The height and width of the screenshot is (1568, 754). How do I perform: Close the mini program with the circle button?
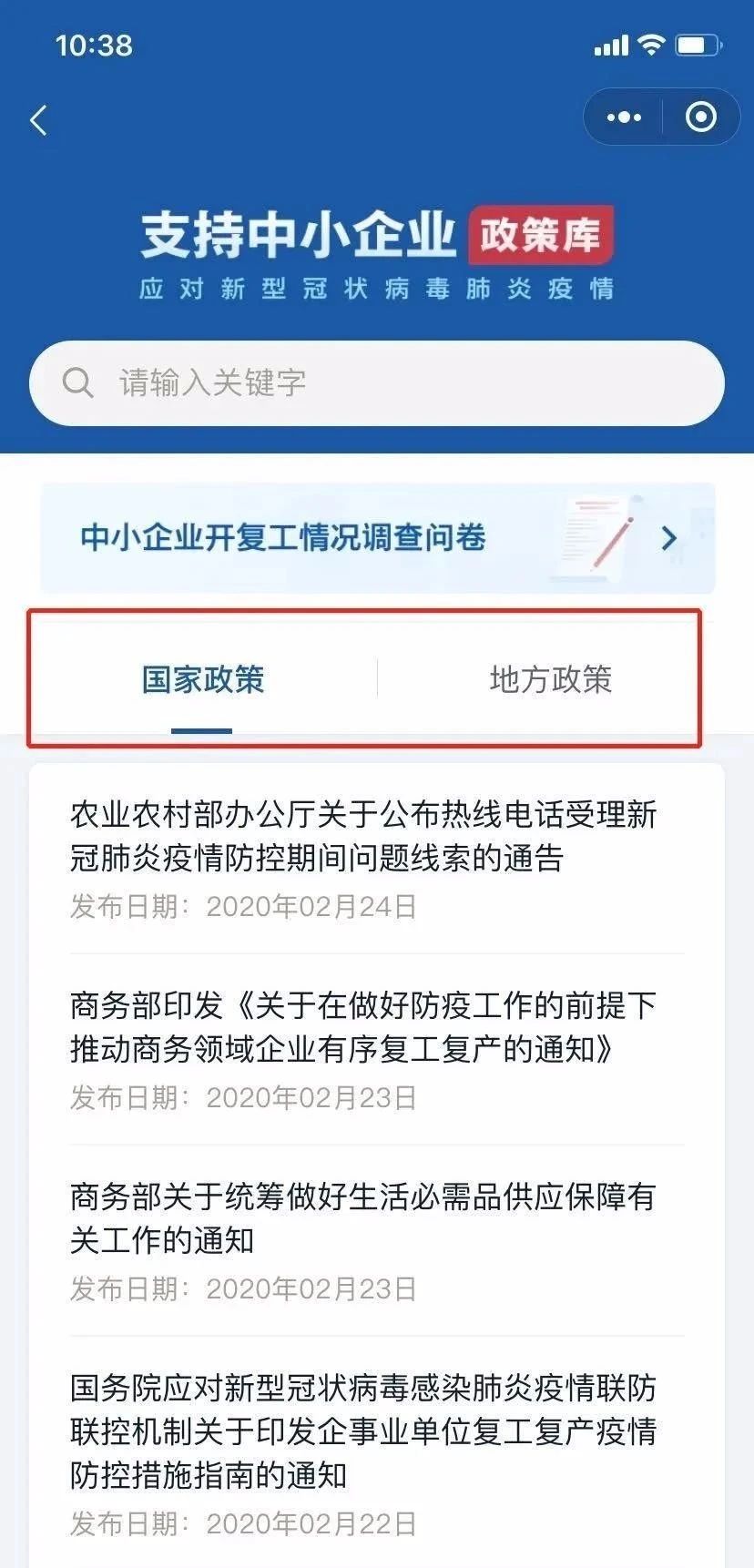tap(700, 117)
